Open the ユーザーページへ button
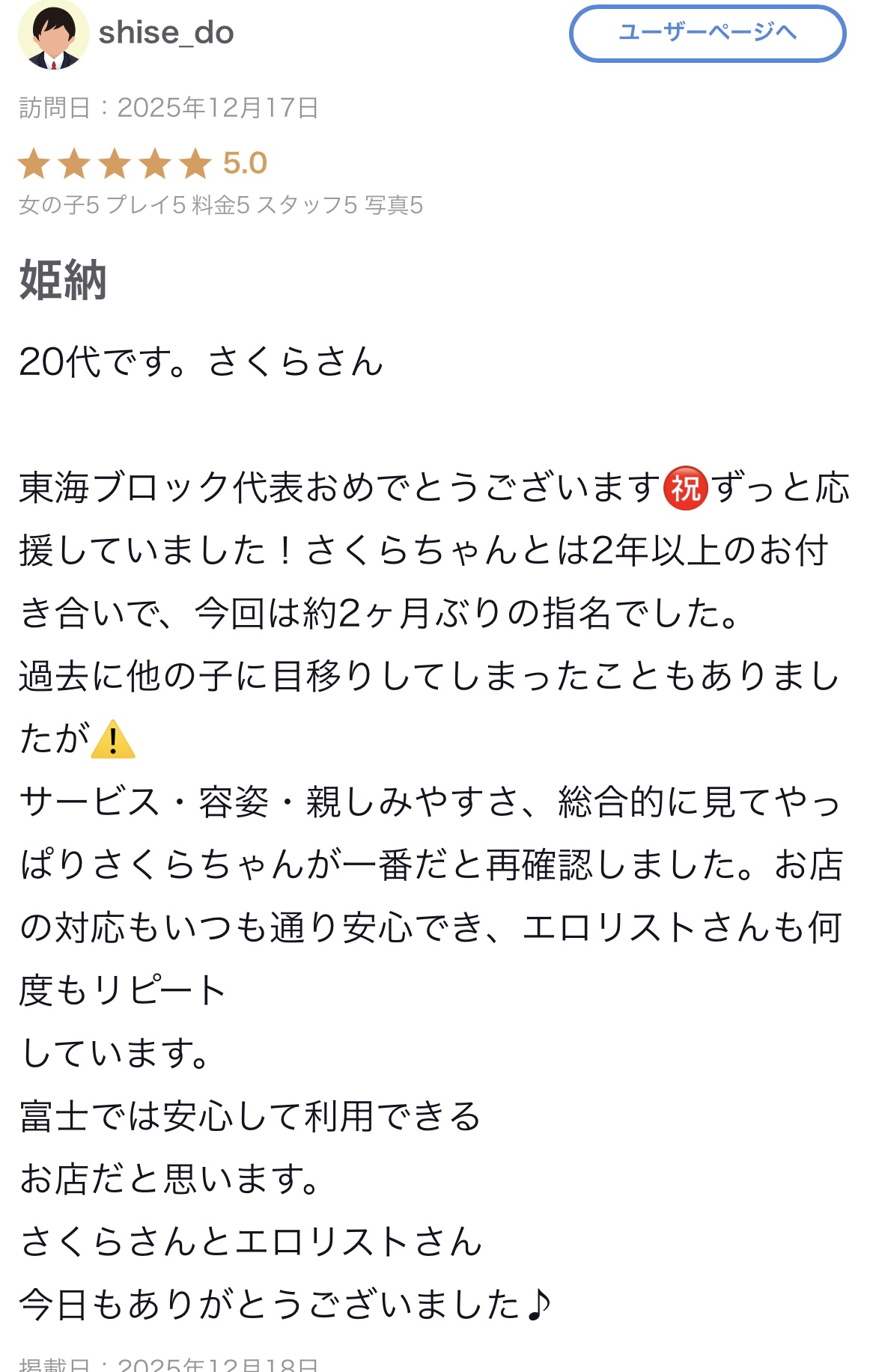The width and height of the screenshot is (876, 1372). coord(707,34)
